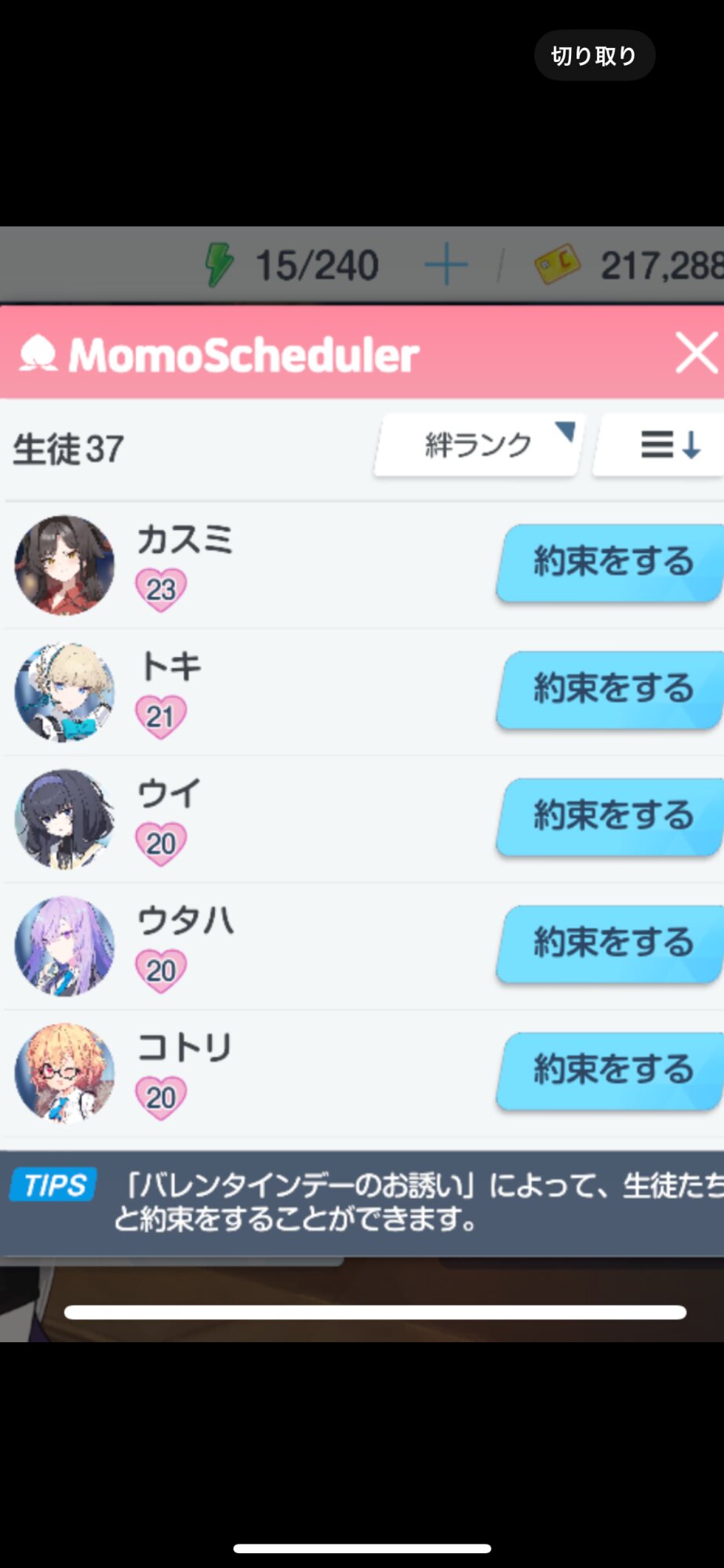
Task: Make a promise with トキ
Action: [610, 690]
